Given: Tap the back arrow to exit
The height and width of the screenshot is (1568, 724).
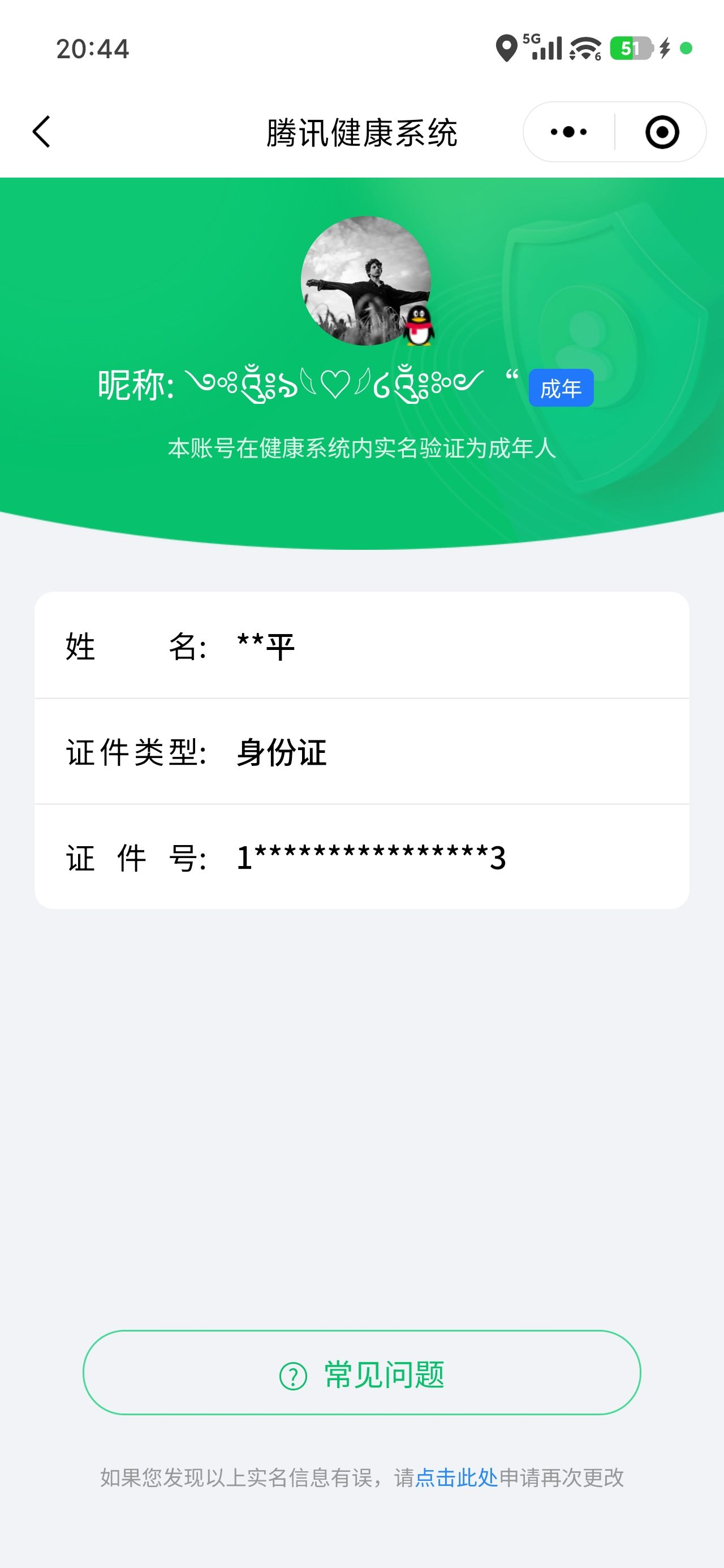Looking at the screenshot, I should click(41, 131).
